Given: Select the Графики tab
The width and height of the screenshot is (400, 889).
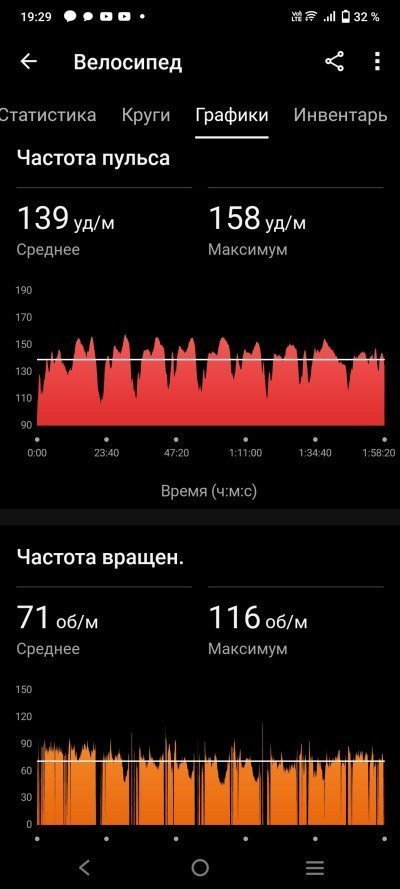Looking at the screenshot, I should click(232, 116).
